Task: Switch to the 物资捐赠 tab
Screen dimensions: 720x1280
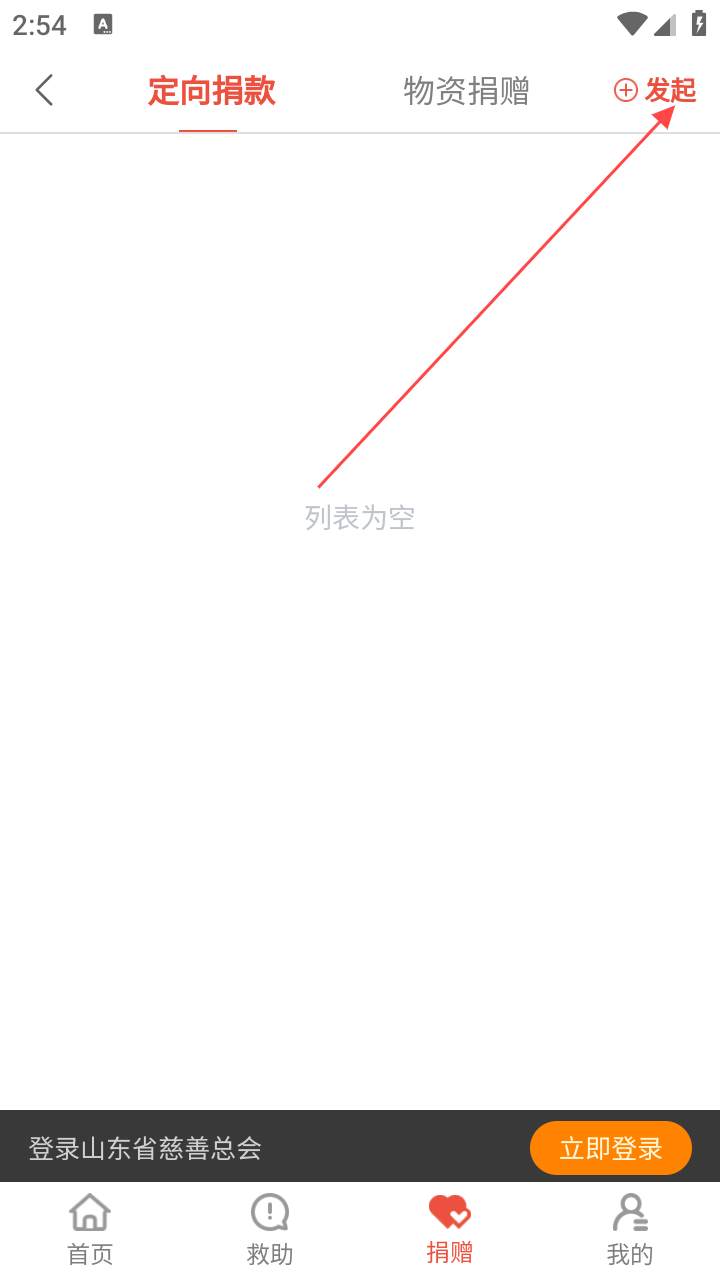Action: [x=466, y=91]
